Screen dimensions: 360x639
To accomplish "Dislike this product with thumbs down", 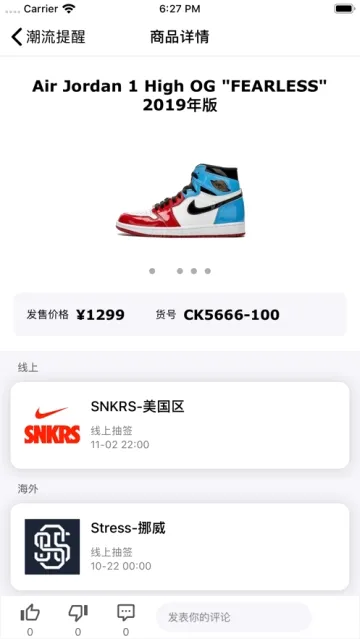I will (78, 613).
